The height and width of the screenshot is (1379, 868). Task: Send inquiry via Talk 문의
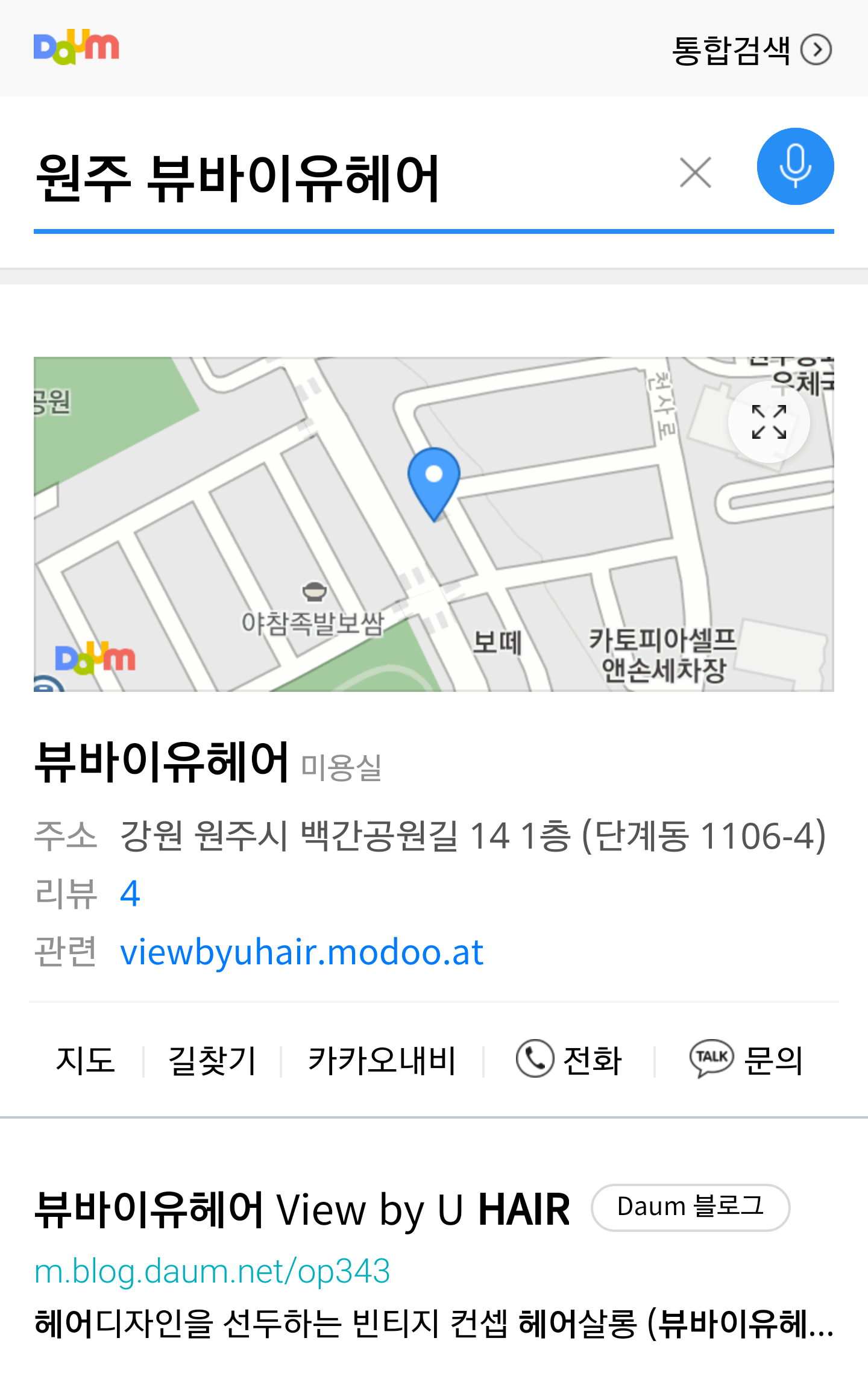[x=746, y=1060]
